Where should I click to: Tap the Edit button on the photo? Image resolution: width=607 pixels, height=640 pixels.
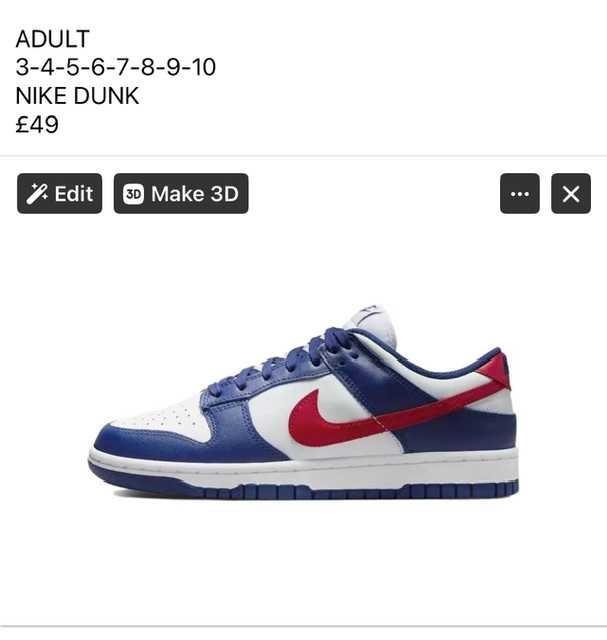pyautogui.click(x=59, y=194)
